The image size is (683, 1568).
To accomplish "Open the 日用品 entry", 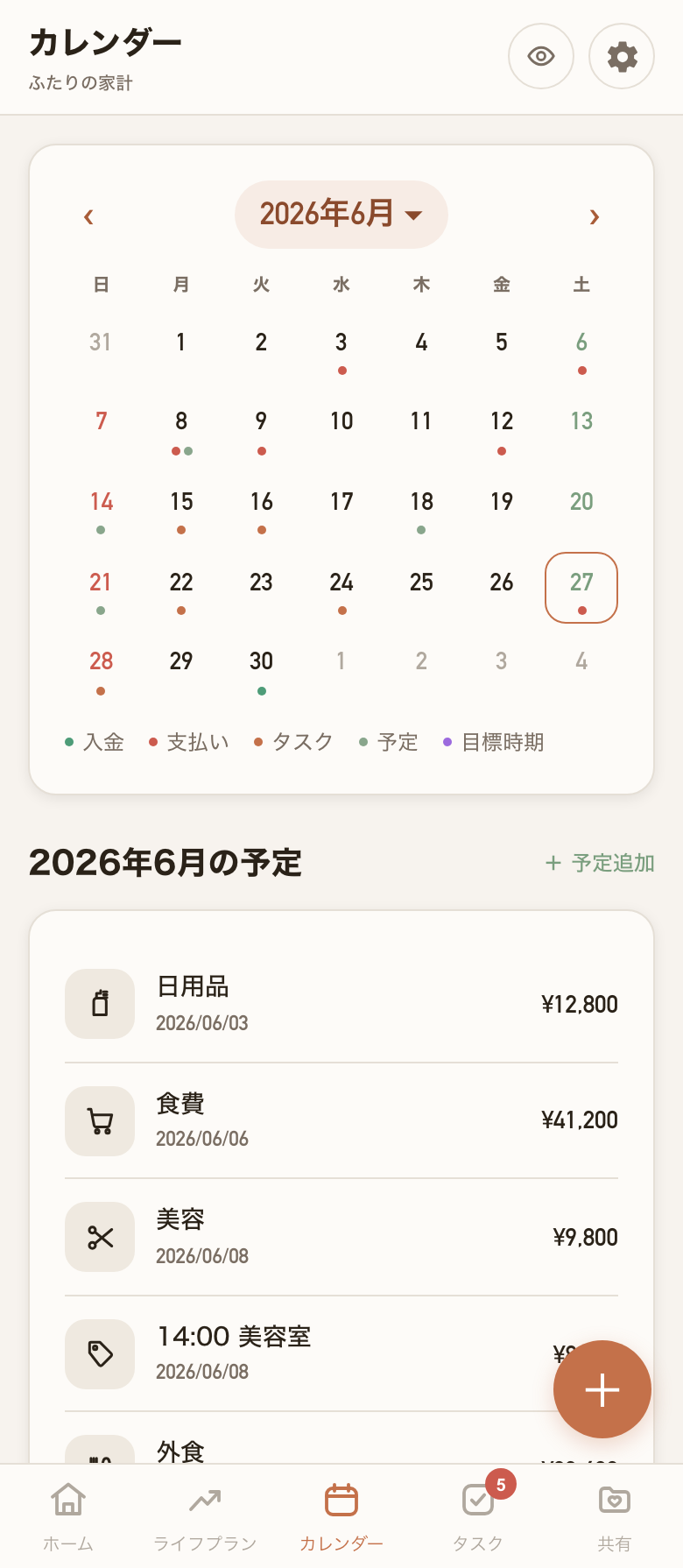I will point(341,1004).
